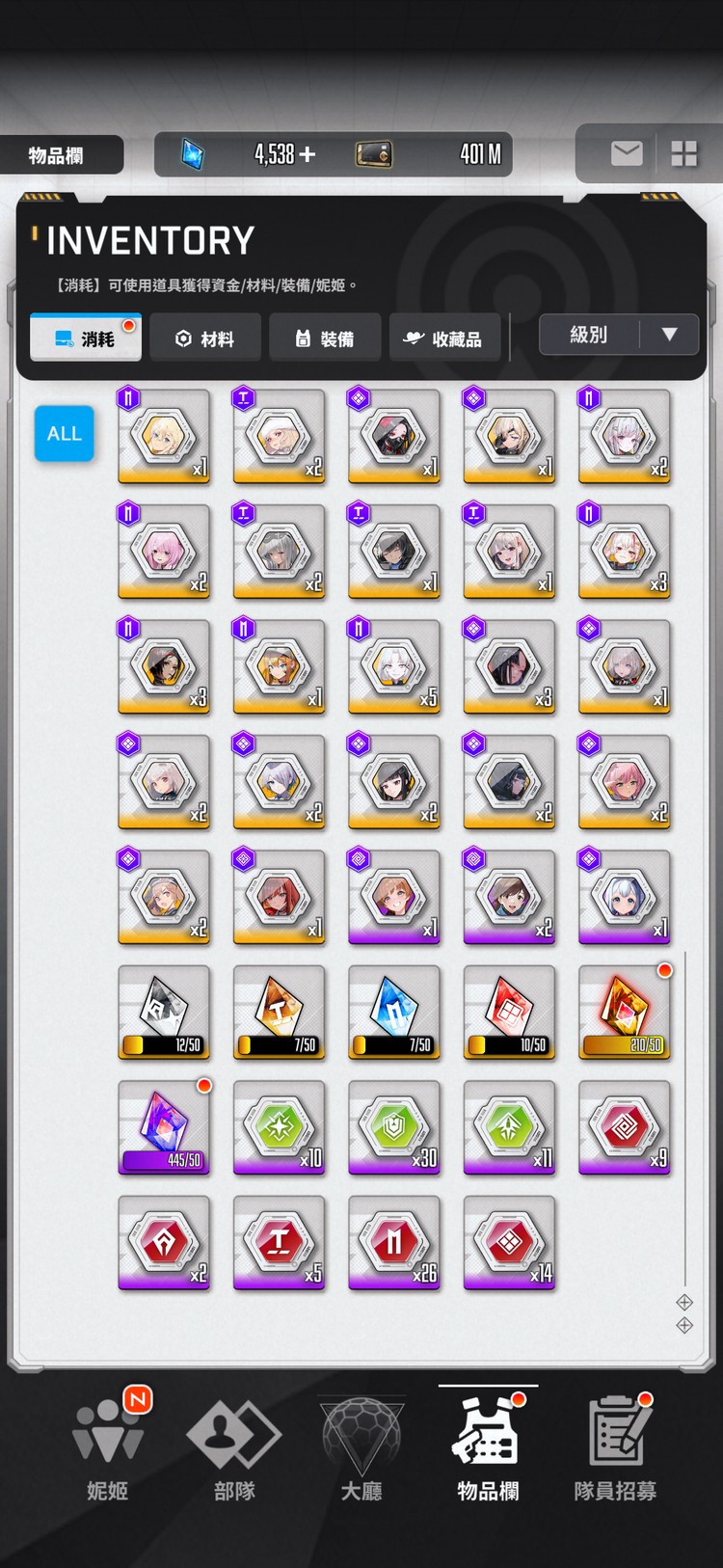Open the blue crystal item showing 7/50
The image size is (723, 1568).
394,1013
